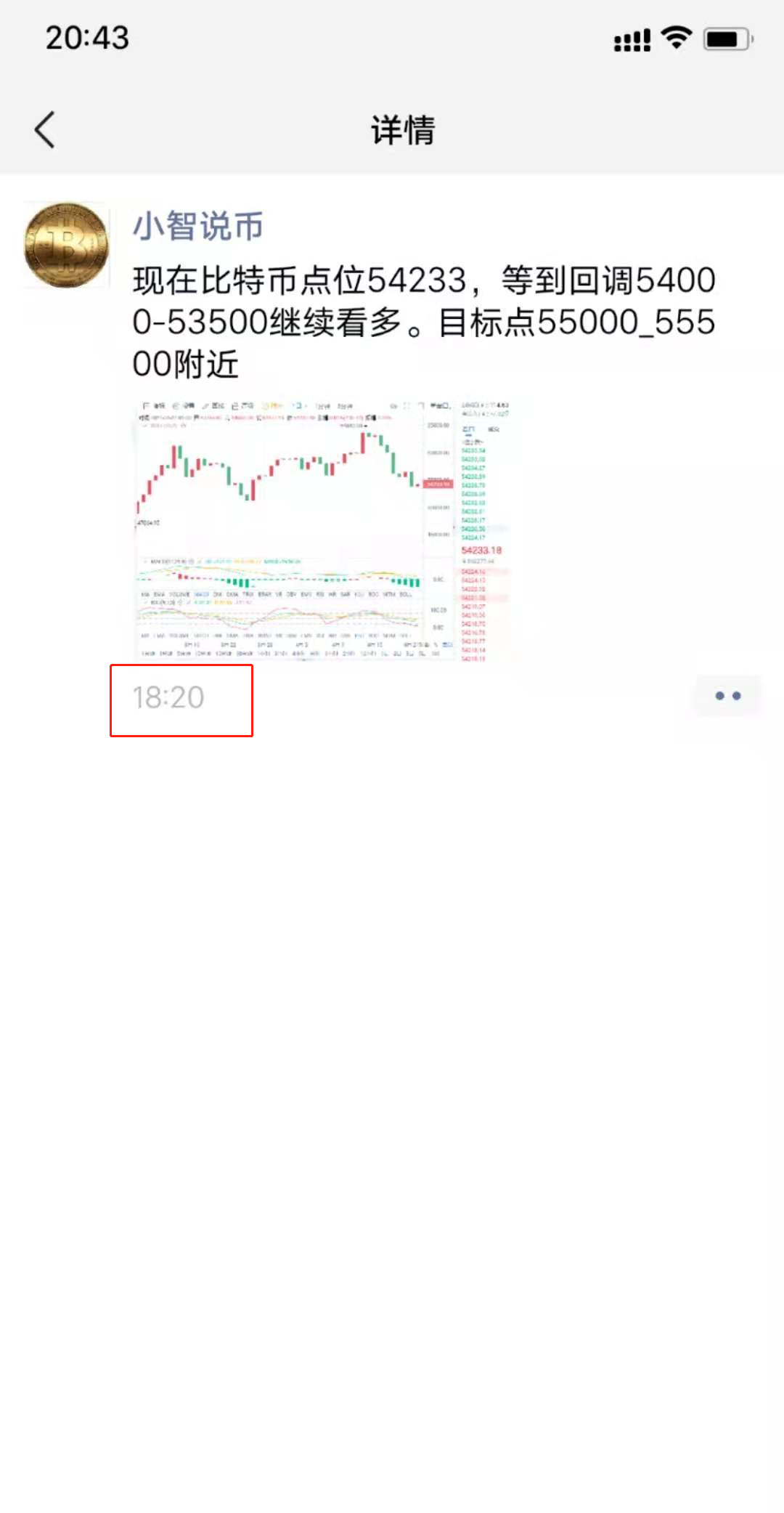The height and width of the screenshot is (1513, 784).
Task: Enlarge the Bitcoin candlestick chart image
Action: pos(324,529)
